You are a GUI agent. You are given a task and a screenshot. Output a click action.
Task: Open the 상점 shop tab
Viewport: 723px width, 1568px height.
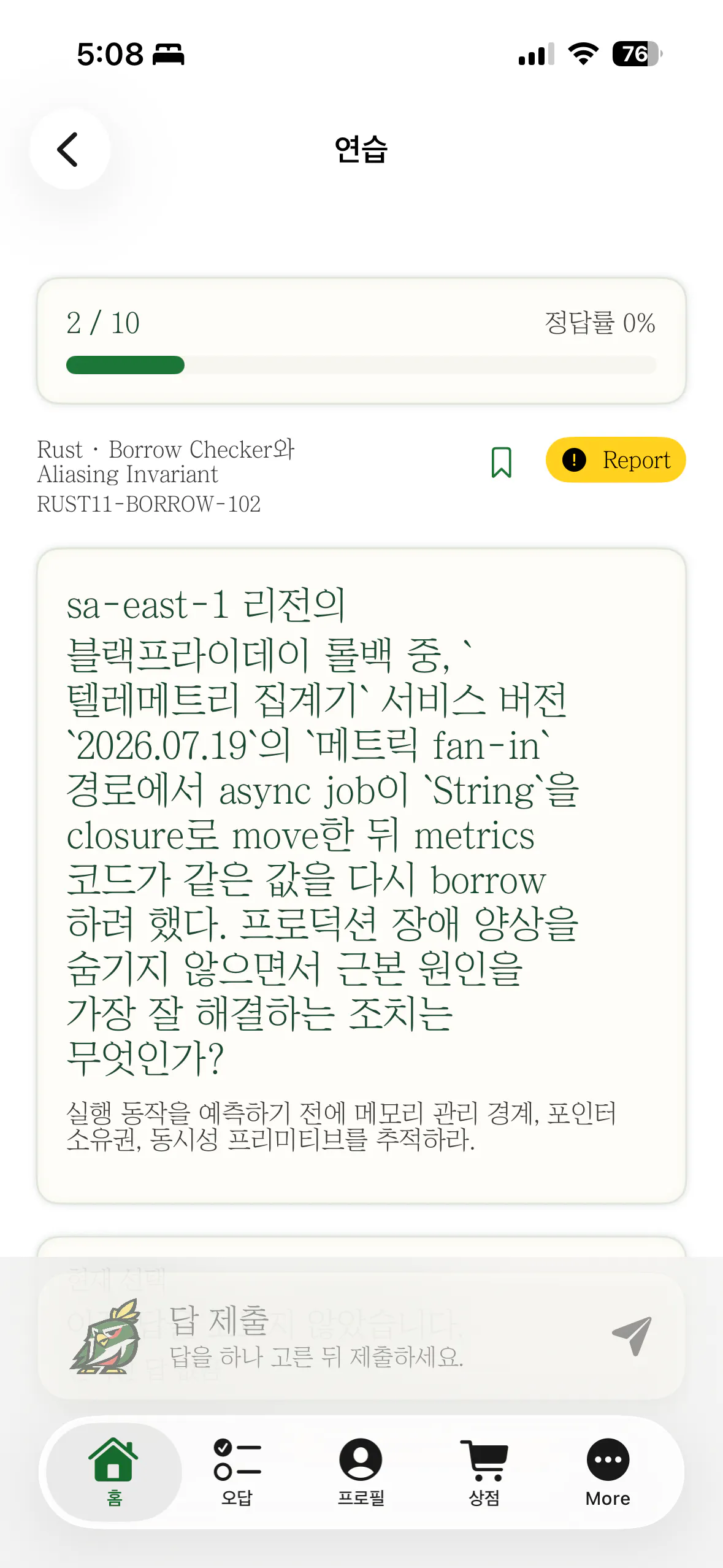484,1472
